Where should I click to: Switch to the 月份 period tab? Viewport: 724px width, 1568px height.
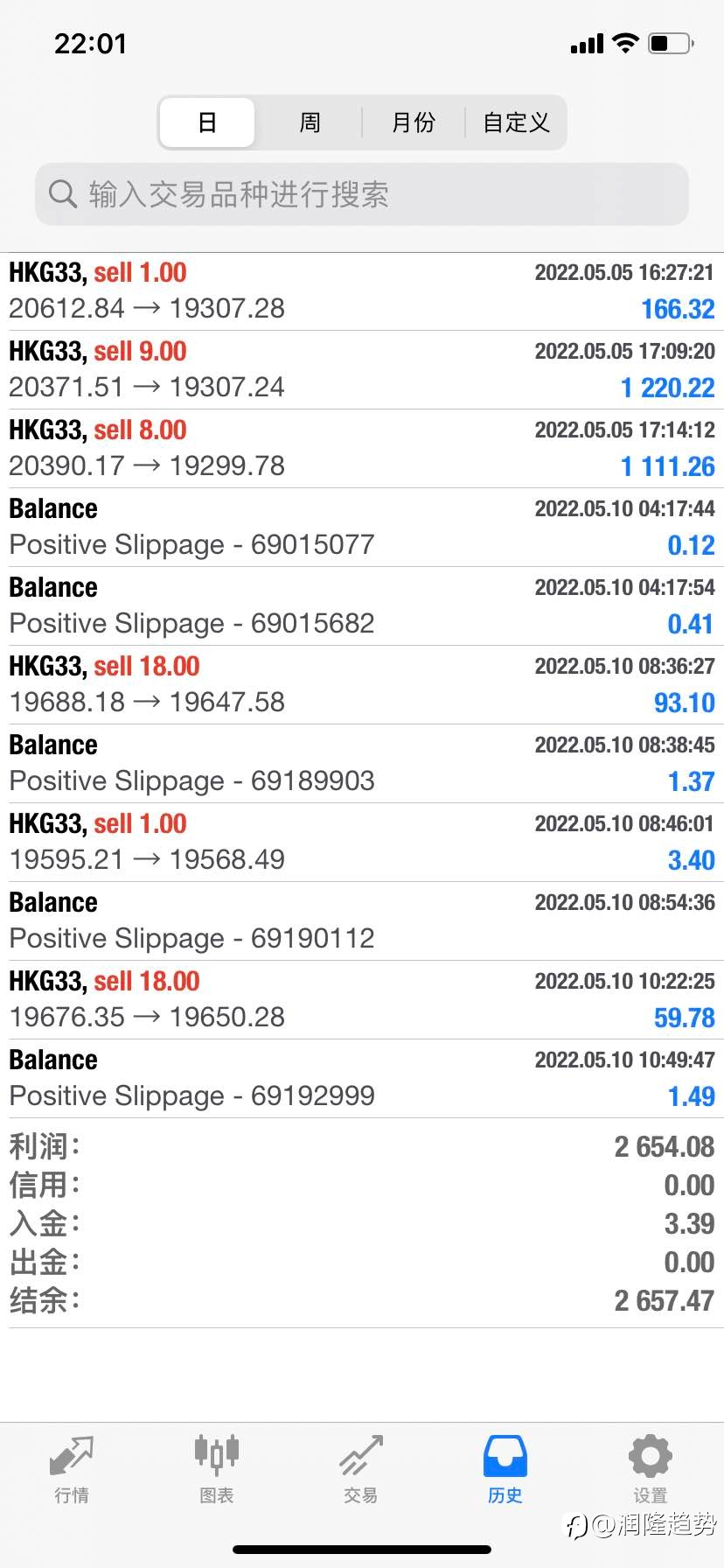click(x=413, y=122)
